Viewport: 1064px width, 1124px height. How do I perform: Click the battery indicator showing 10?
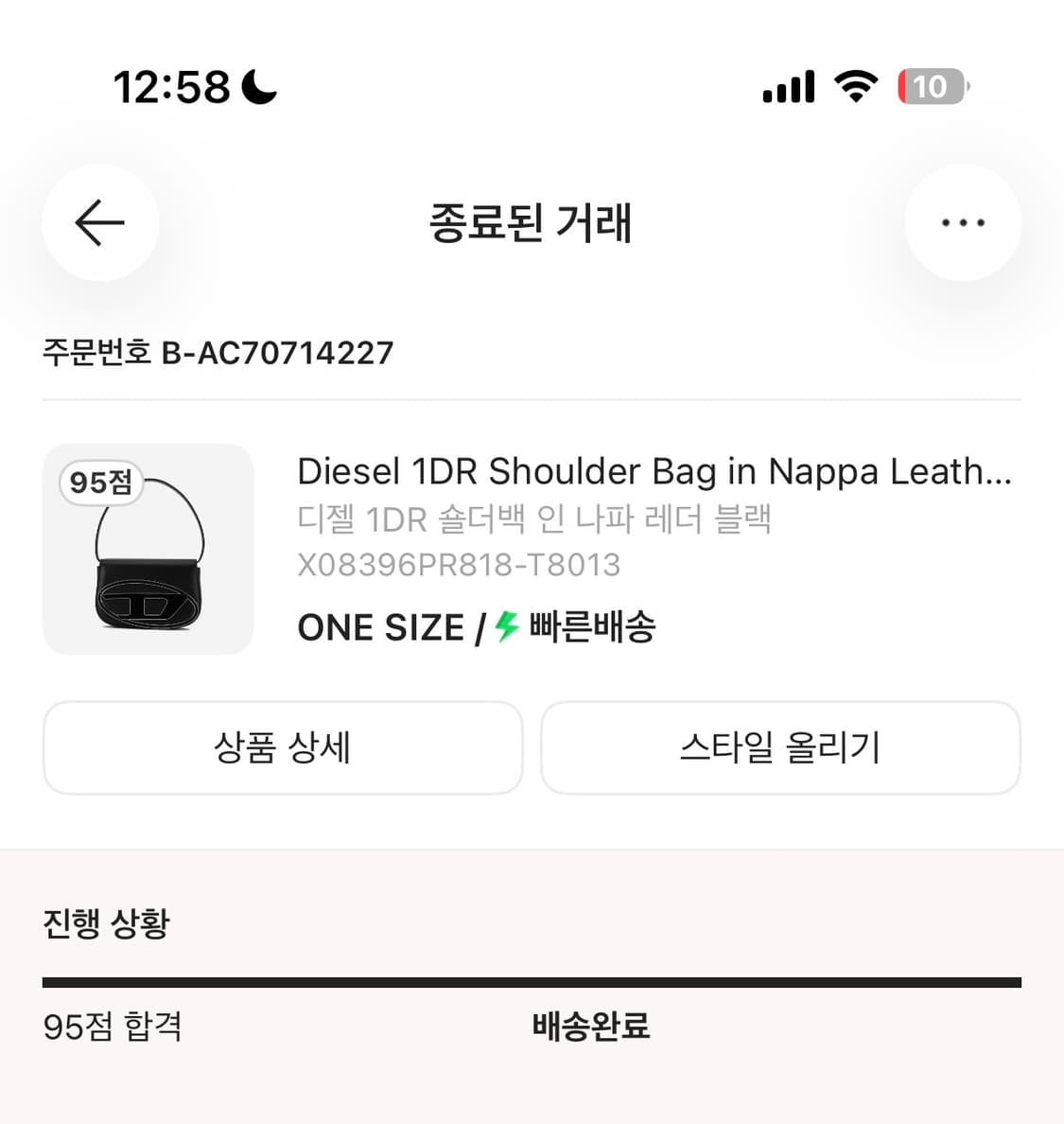932,86
